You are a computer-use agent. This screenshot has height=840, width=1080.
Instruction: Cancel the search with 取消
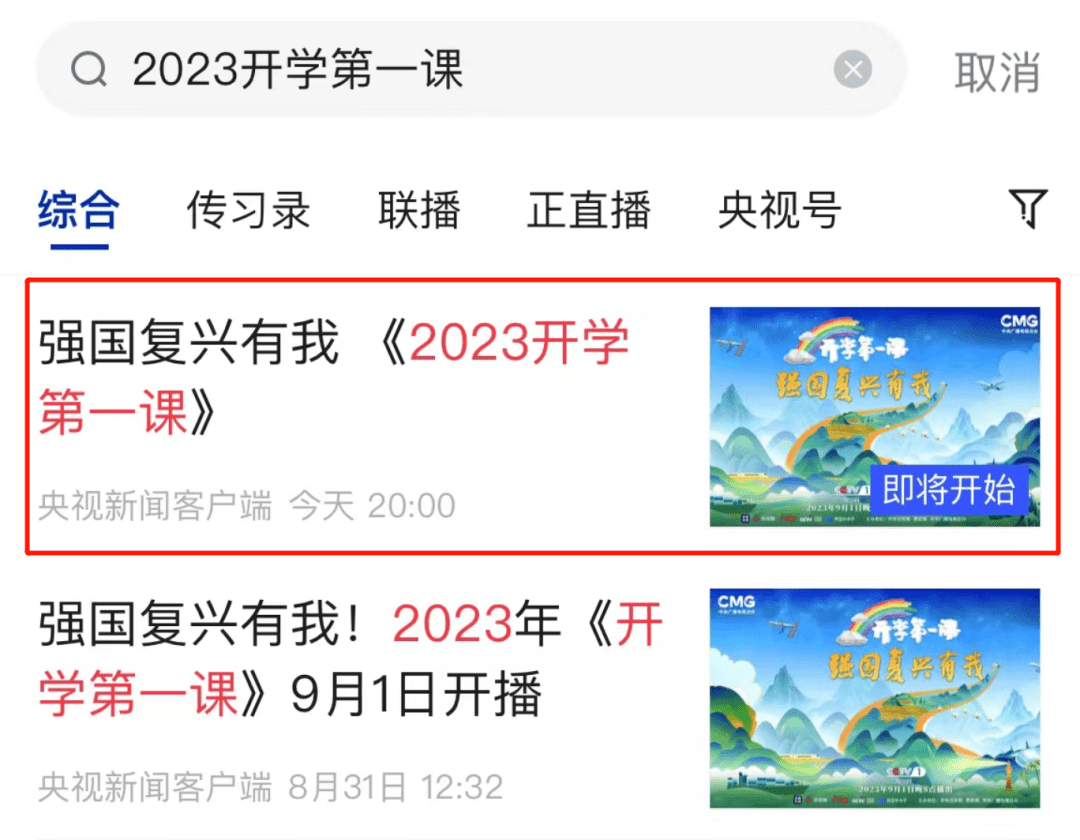point(997,73)
